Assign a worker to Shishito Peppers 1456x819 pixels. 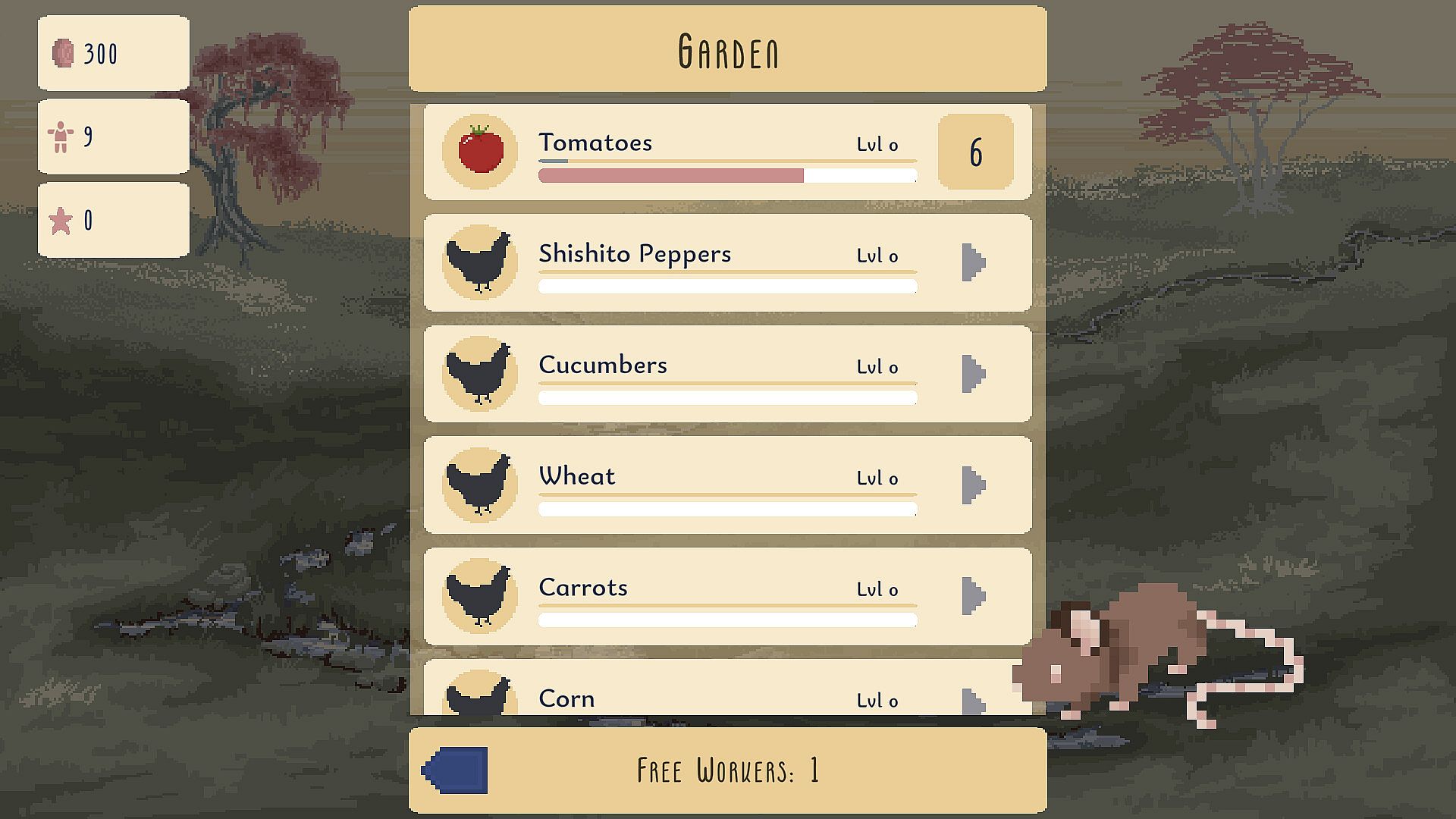[974, 262]
